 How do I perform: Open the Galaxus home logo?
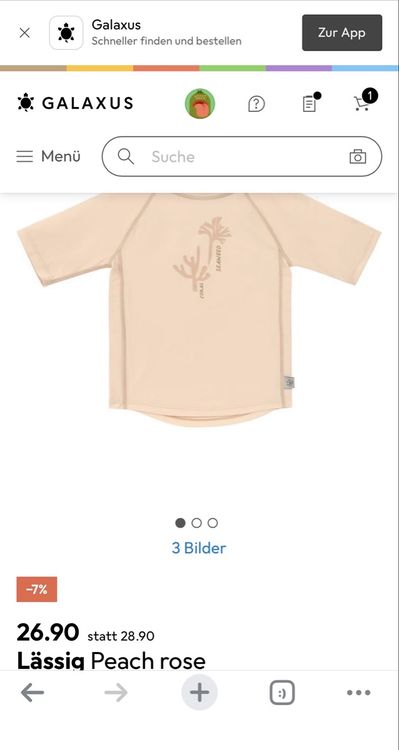click(x=75, y=103)
